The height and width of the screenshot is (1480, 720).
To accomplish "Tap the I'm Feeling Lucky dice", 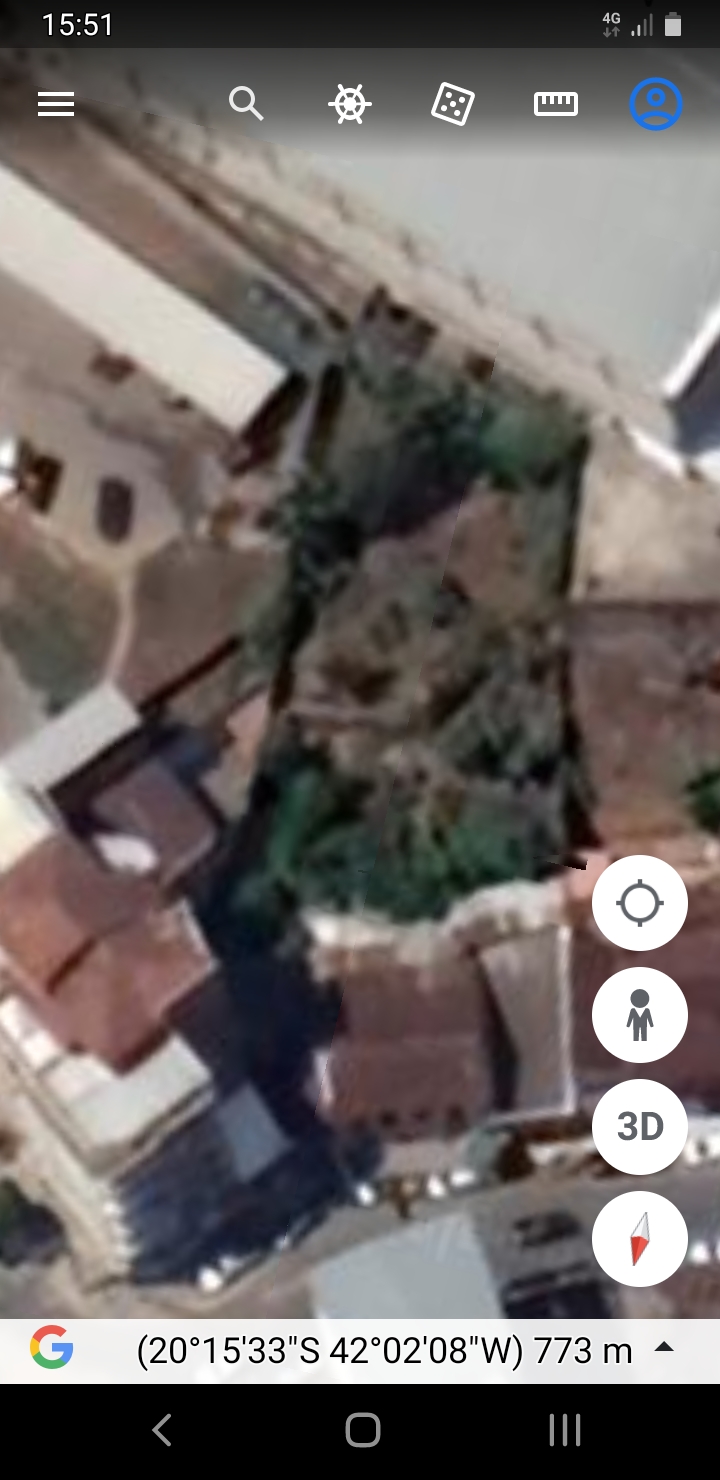I will [452, 104].
